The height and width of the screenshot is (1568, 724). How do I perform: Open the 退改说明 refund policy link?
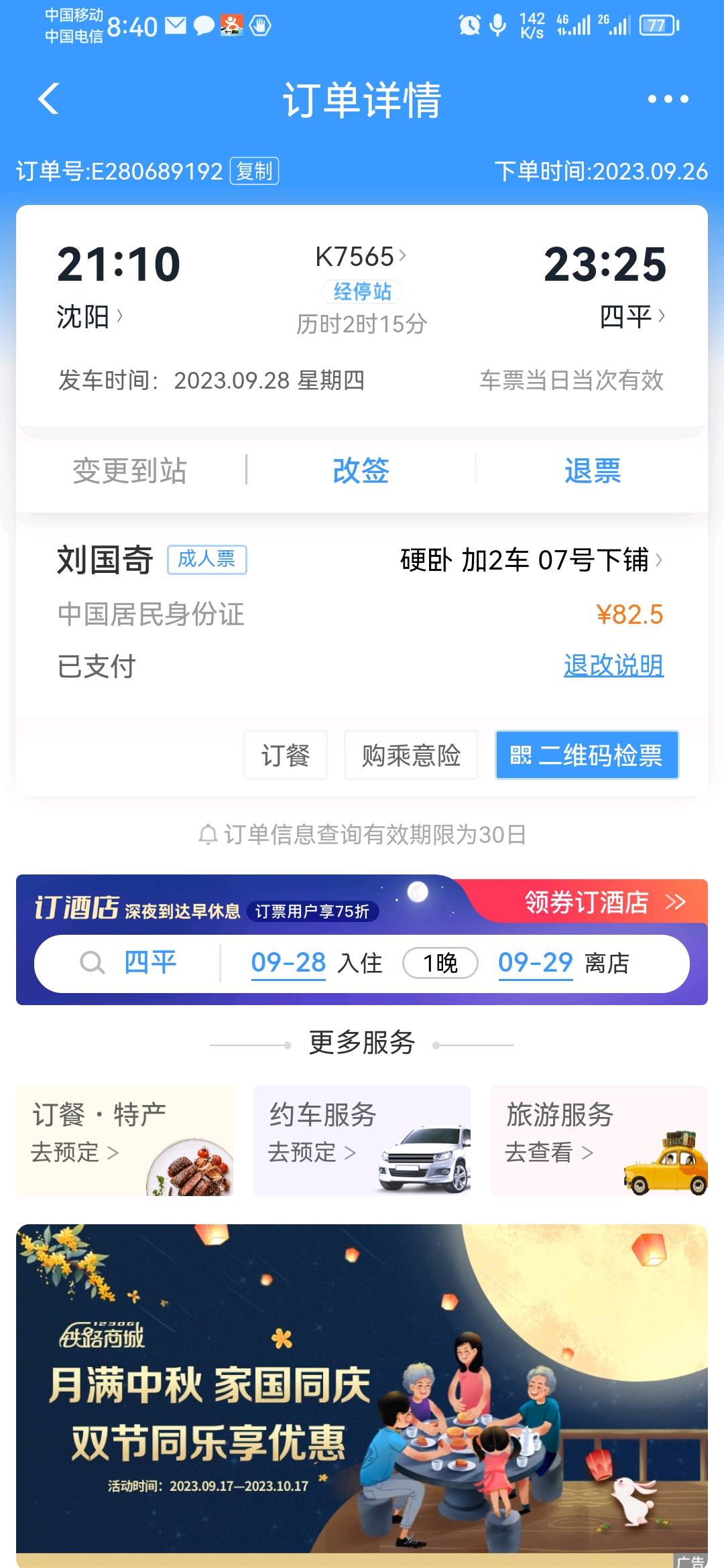tap(613, 665)
